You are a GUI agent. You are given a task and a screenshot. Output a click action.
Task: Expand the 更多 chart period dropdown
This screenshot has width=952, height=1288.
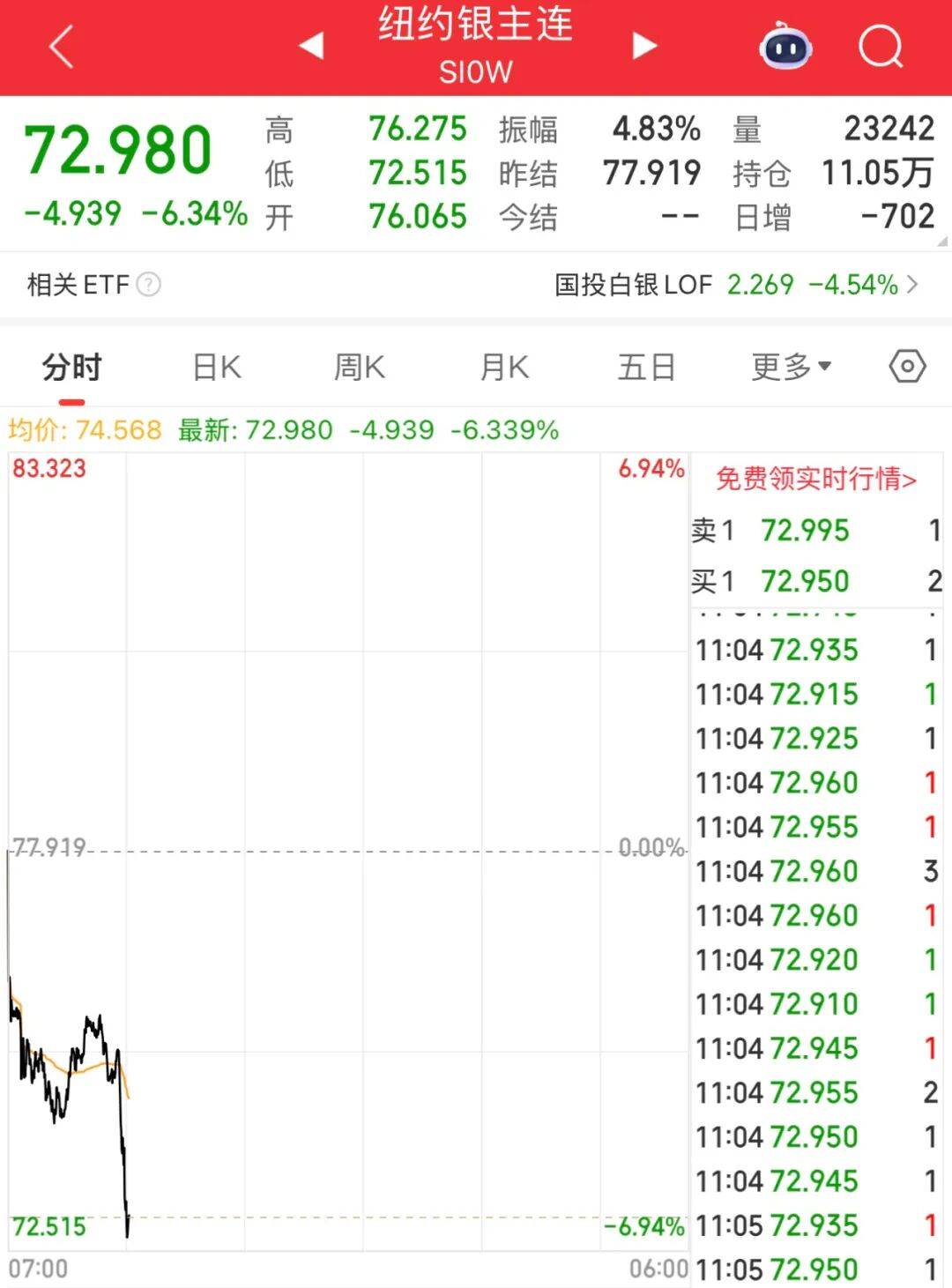point(791,367)
